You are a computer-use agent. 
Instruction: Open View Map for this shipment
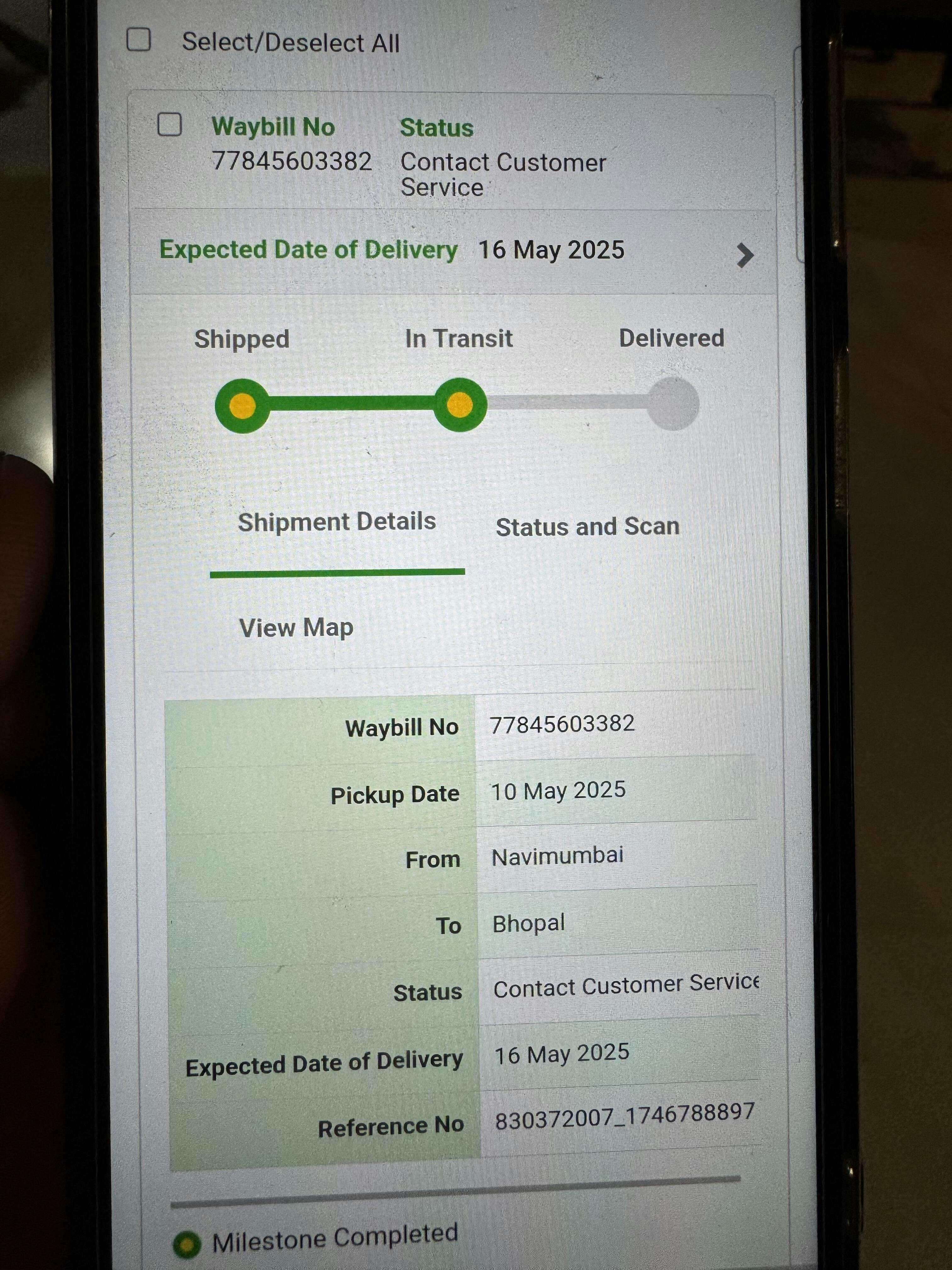(296, 627)
